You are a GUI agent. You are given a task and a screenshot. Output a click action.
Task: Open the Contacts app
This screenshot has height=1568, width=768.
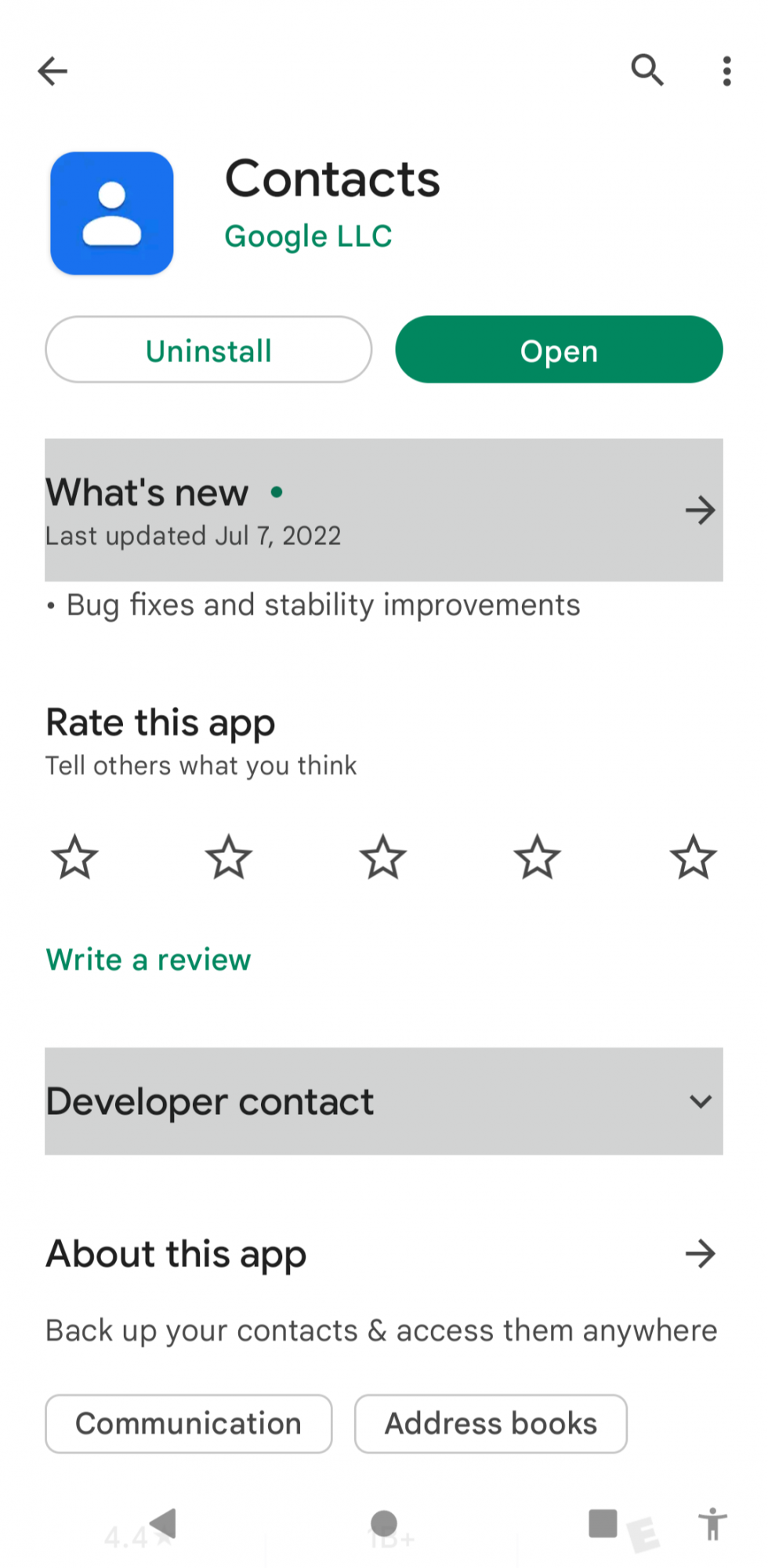coord(559,350)
